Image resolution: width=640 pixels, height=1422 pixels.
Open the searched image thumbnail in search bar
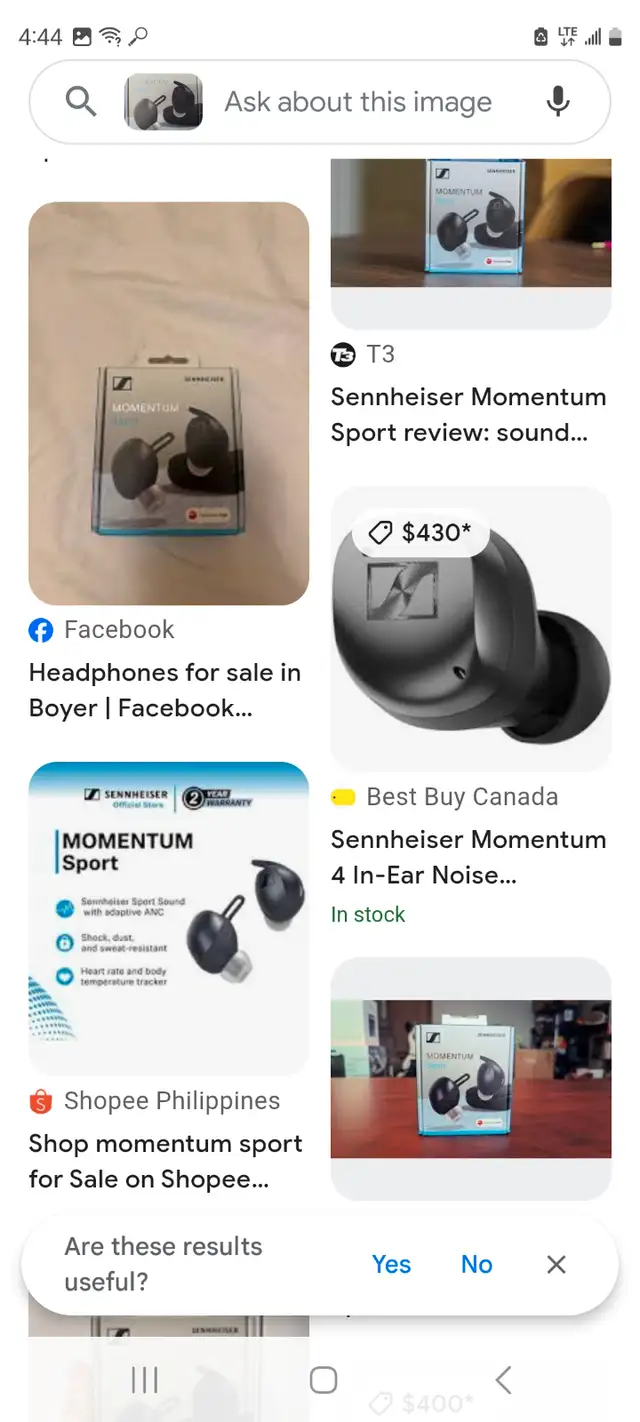pyautogui.click(x=163, y=102)
